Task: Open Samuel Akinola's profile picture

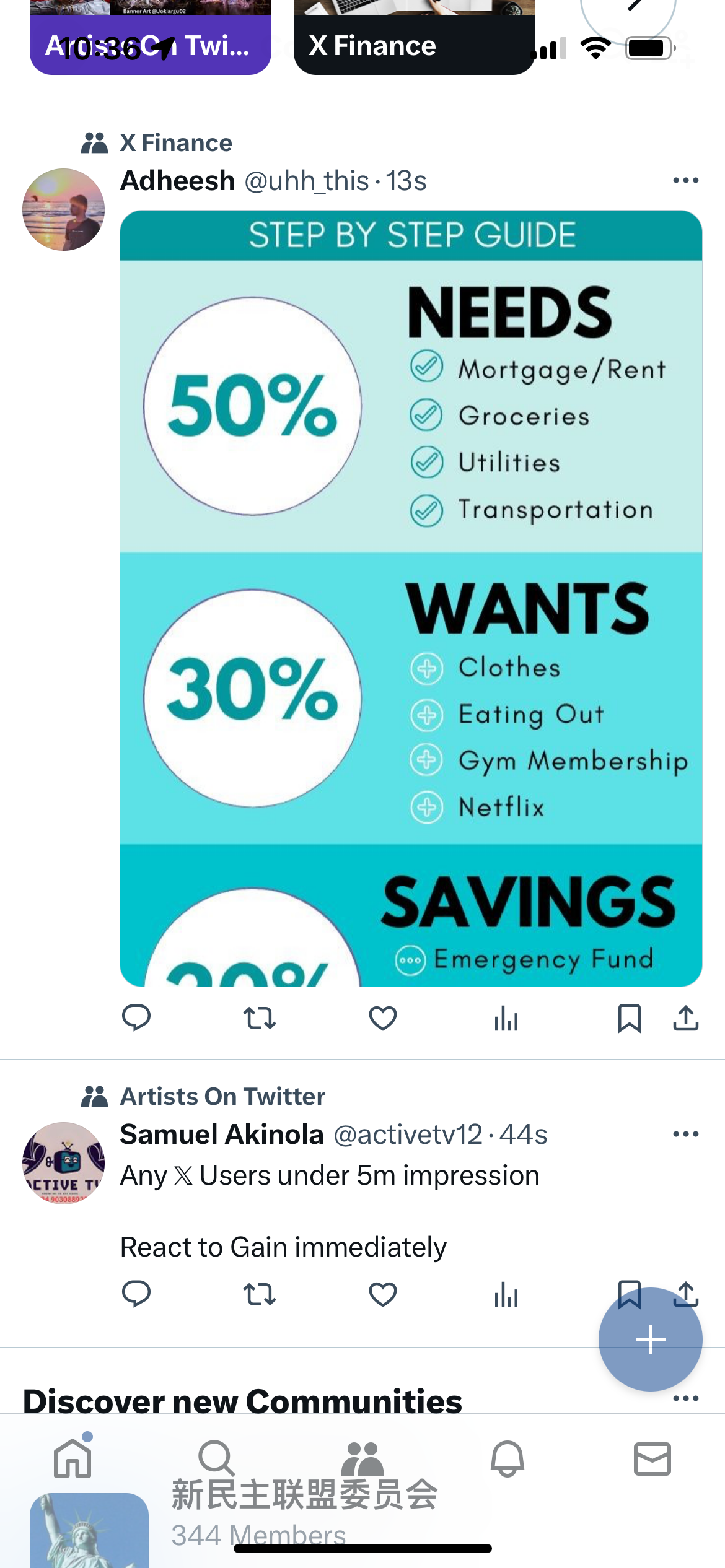Action: [x=63, y=1163]
